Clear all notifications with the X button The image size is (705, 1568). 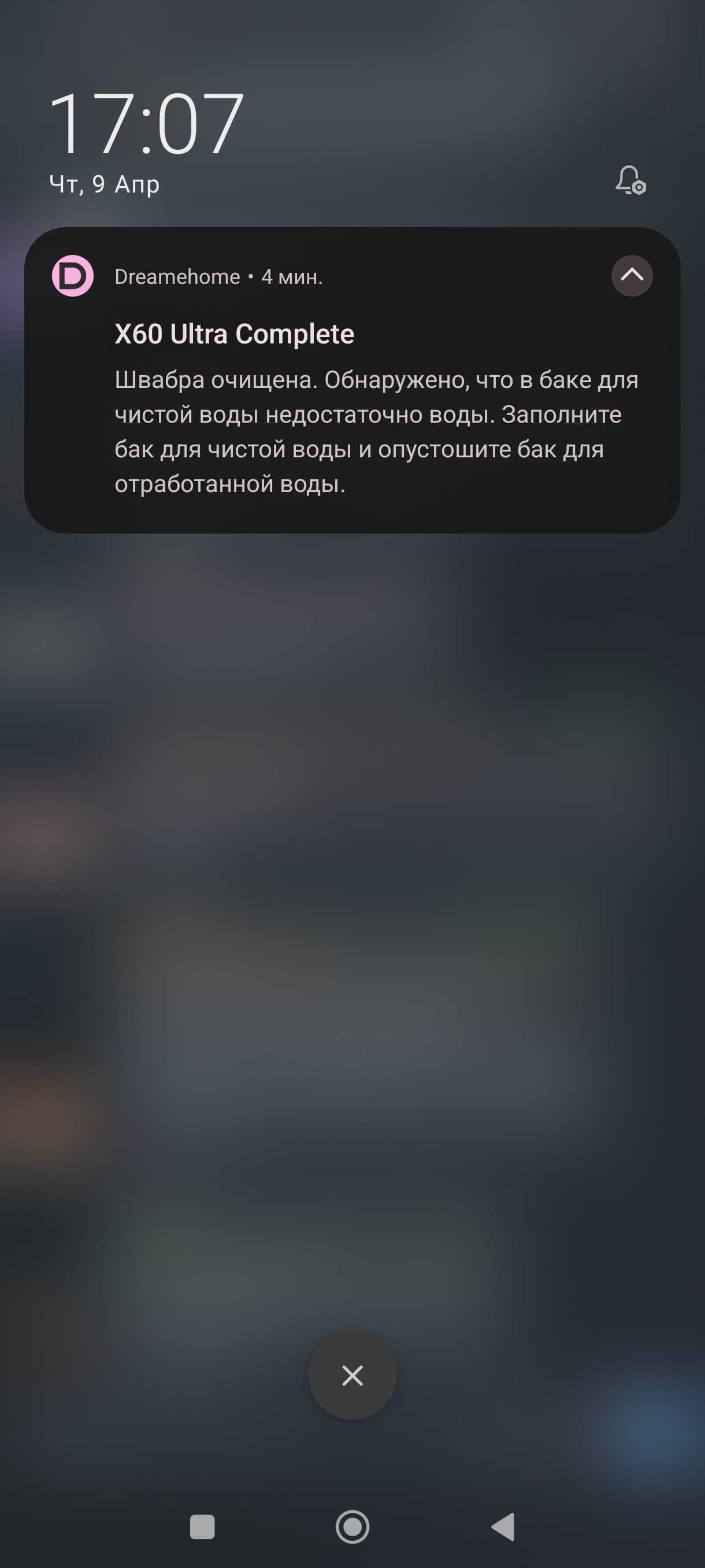[352, 1375]
